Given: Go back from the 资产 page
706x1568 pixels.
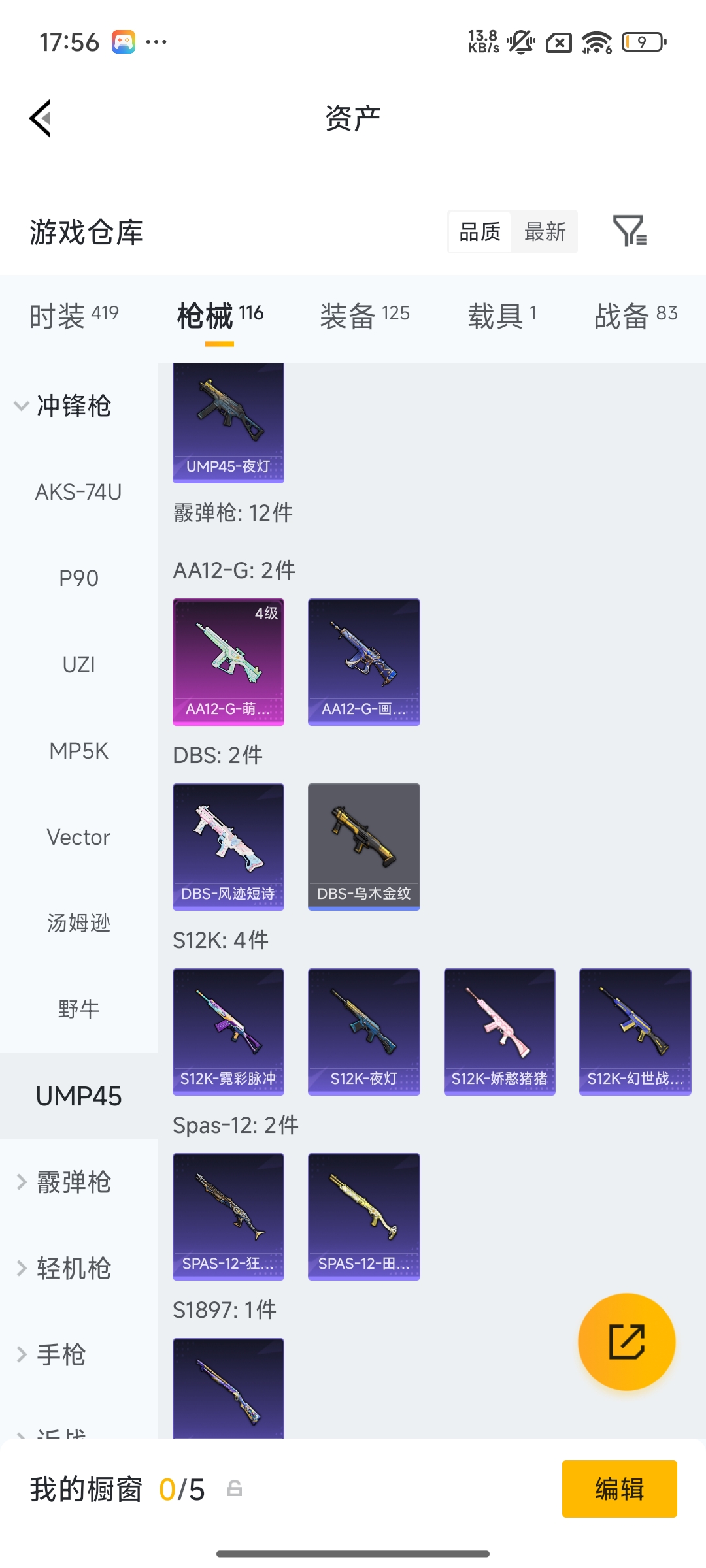Looking at the screenshot, I should pyautogui.click(x=41, y=119).
